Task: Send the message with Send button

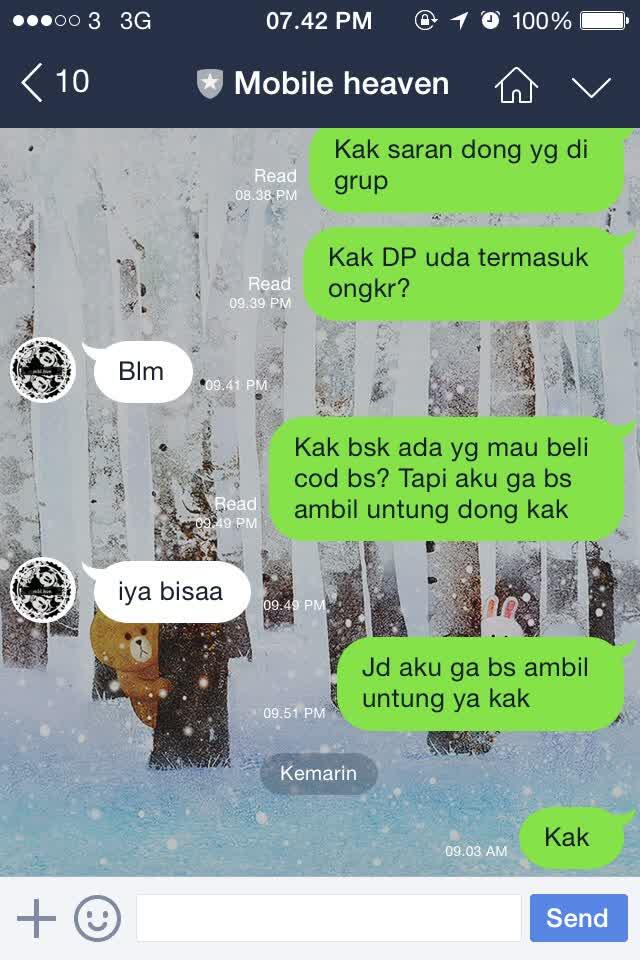Action: (578, 917)
